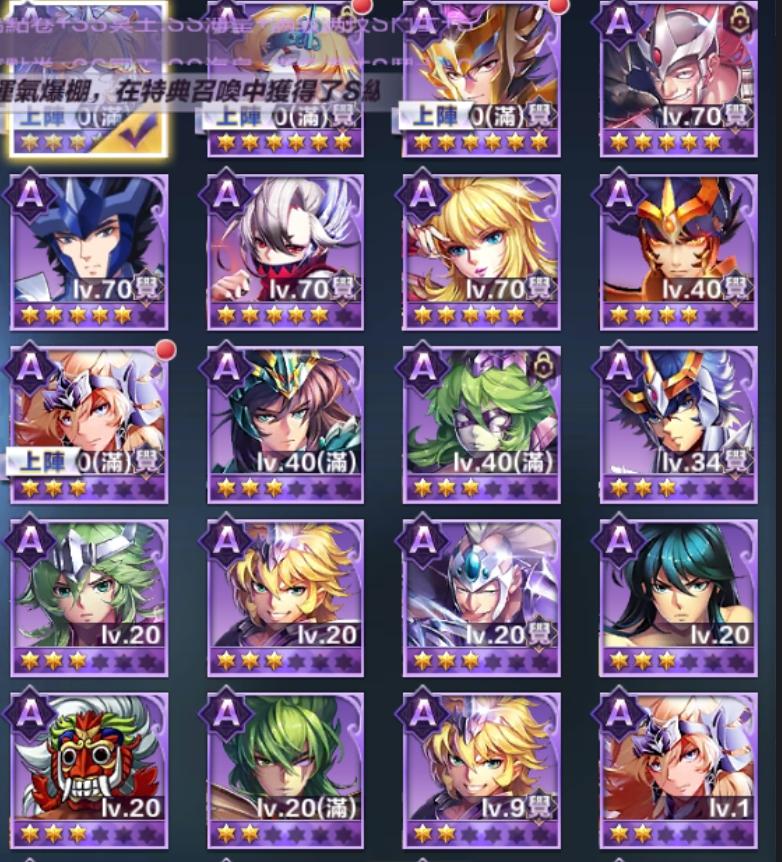Select the deployed orange-haired hero with red dot
782x862 pixels.
click(x=89, y=422)
